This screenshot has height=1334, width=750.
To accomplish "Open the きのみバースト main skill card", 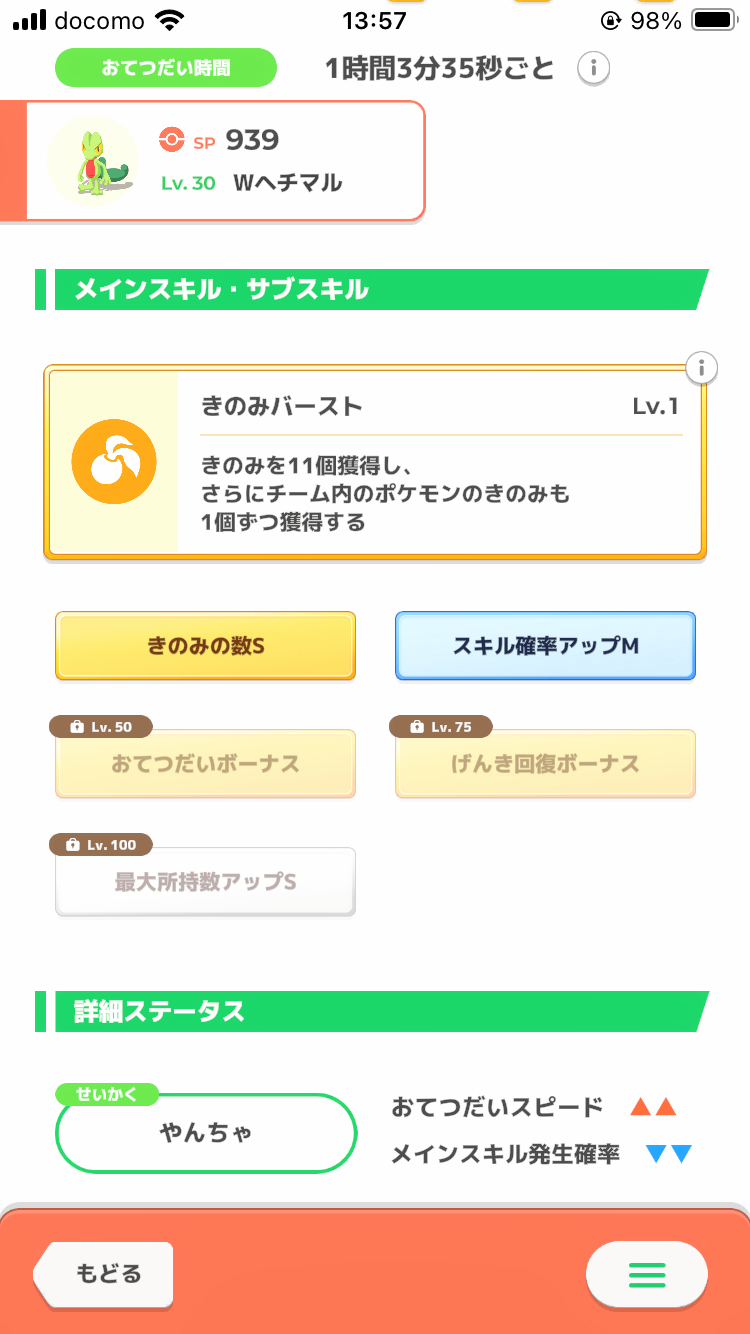I will tap(375, 463).
